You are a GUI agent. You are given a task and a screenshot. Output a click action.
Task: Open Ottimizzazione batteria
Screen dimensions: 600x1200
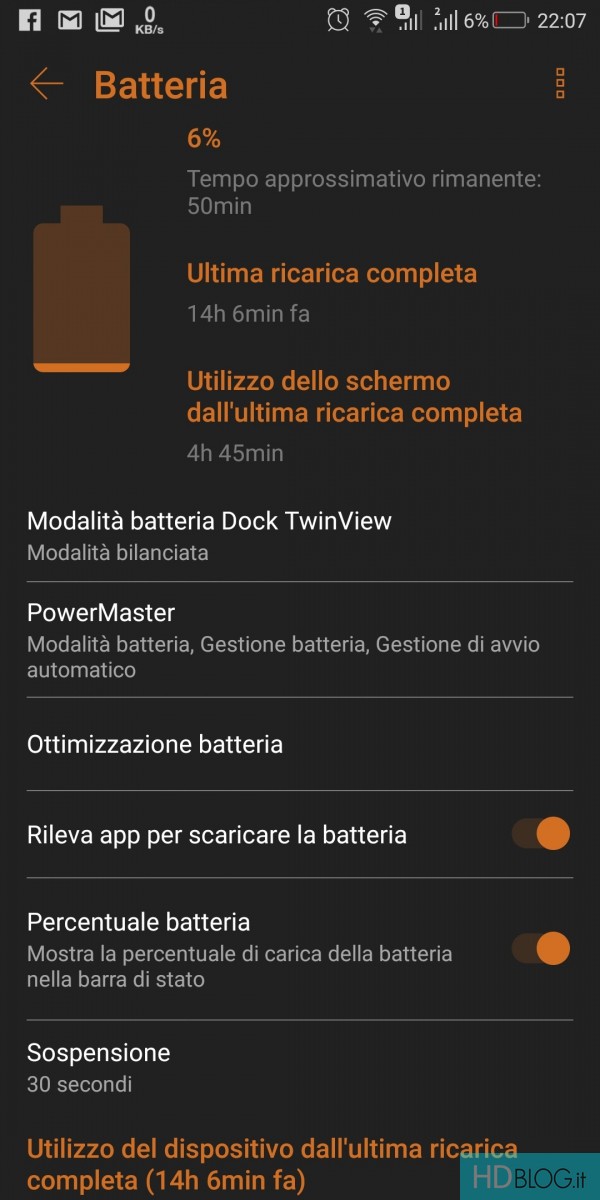tap(300, 745)
